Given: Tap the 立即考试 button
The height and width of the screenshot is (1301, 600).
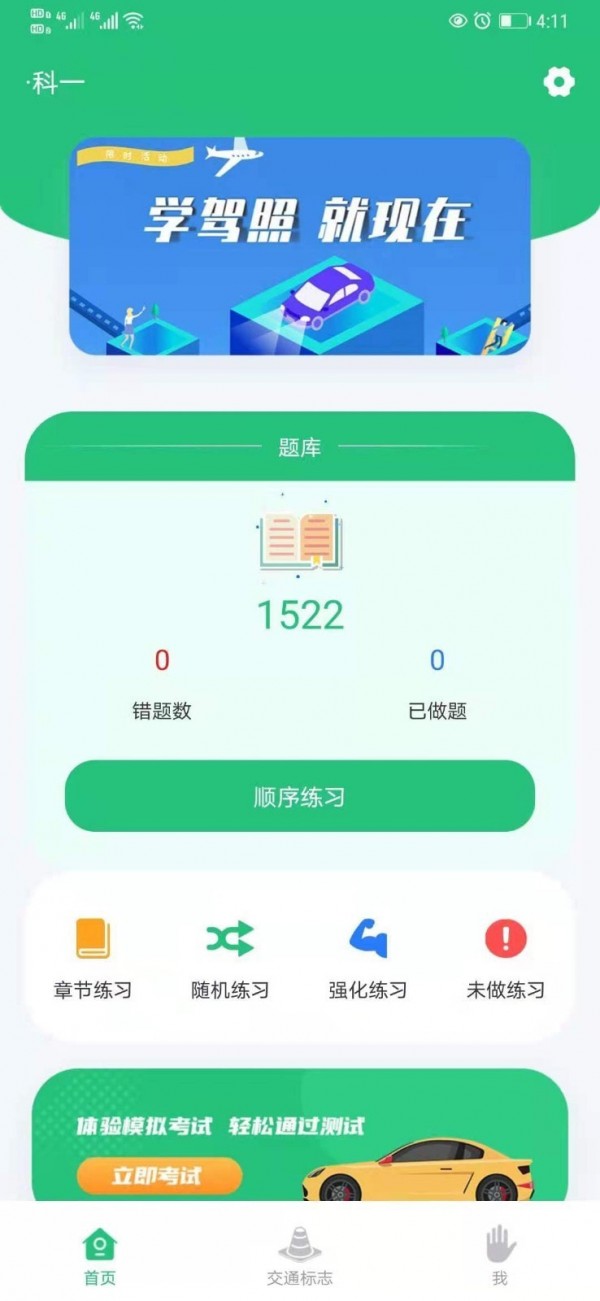Looking at the screenshot, I should tap(159, 1176).
